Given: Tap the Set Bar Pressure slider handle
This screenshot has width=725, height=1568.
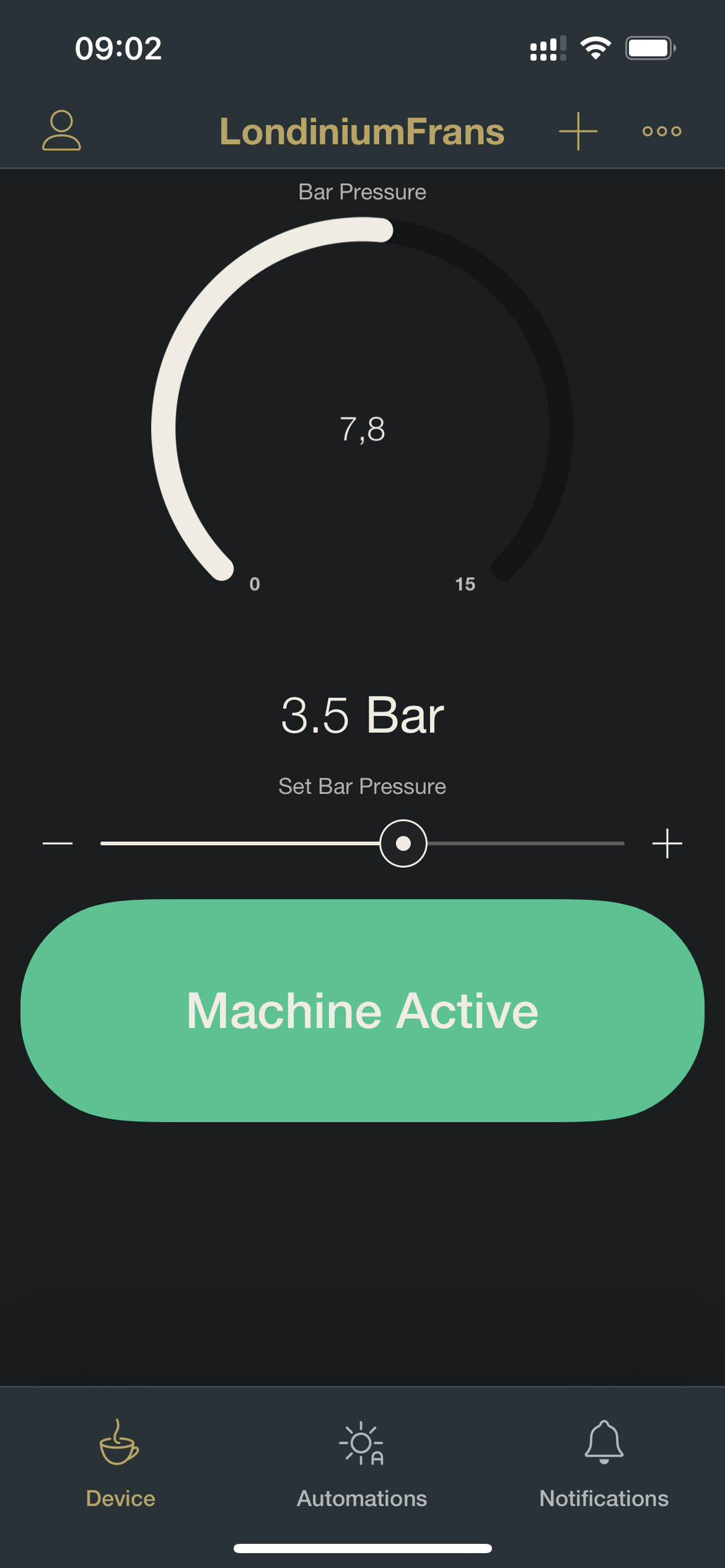Looking at the screenshot, I should [403, 843].
